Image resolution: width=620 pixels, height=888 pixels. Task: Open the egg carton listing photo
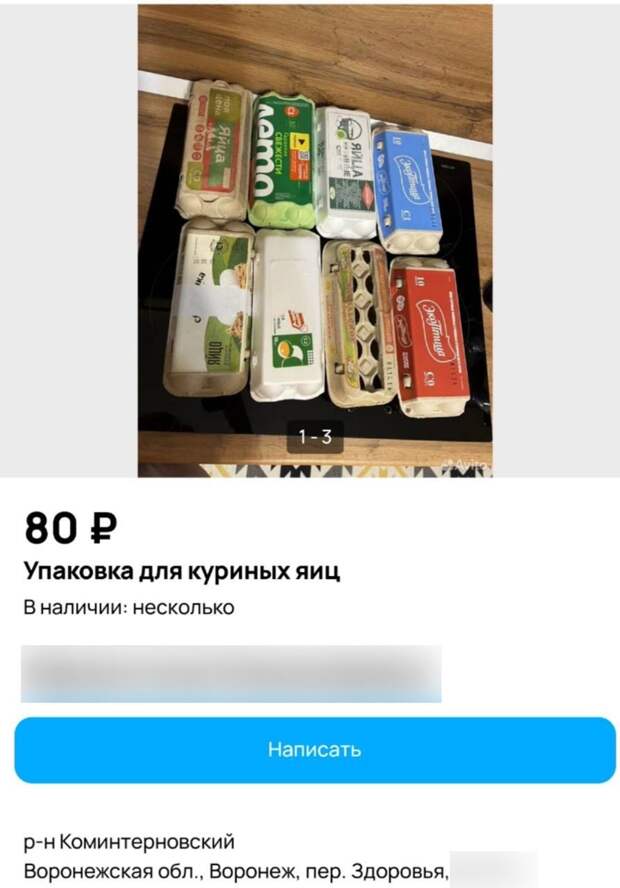(x=314, y=240)
